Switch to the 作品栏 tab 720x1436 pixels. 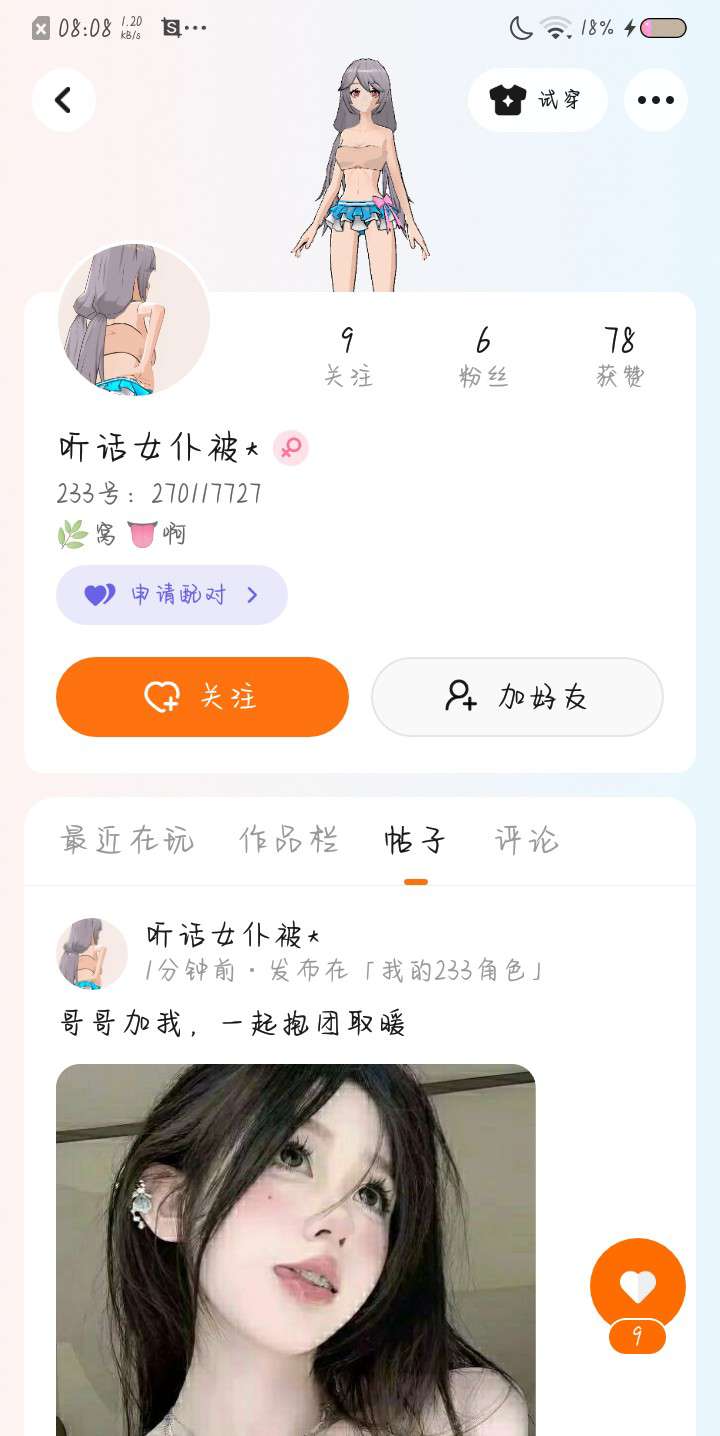point(288,840)
